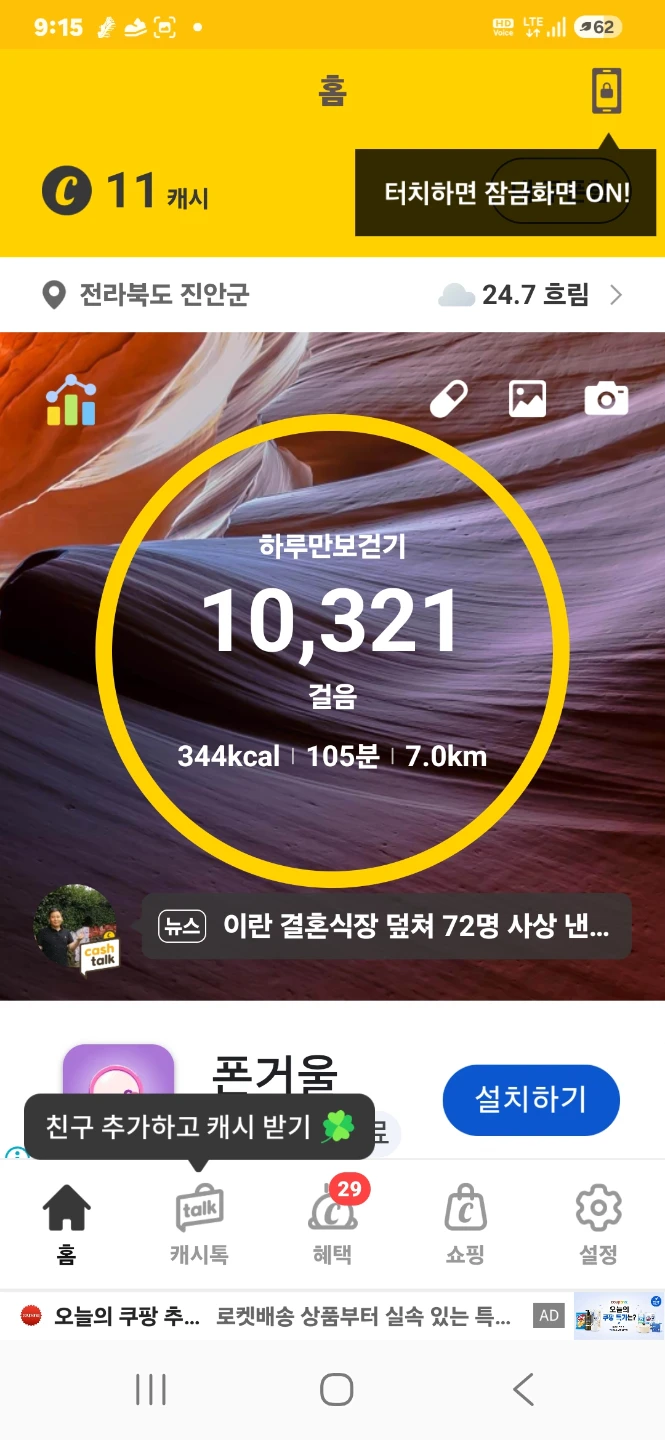Screen dimensions: 665x1440
Task: Tap the cash talk profile picture
Action: [x=75, y=927]
